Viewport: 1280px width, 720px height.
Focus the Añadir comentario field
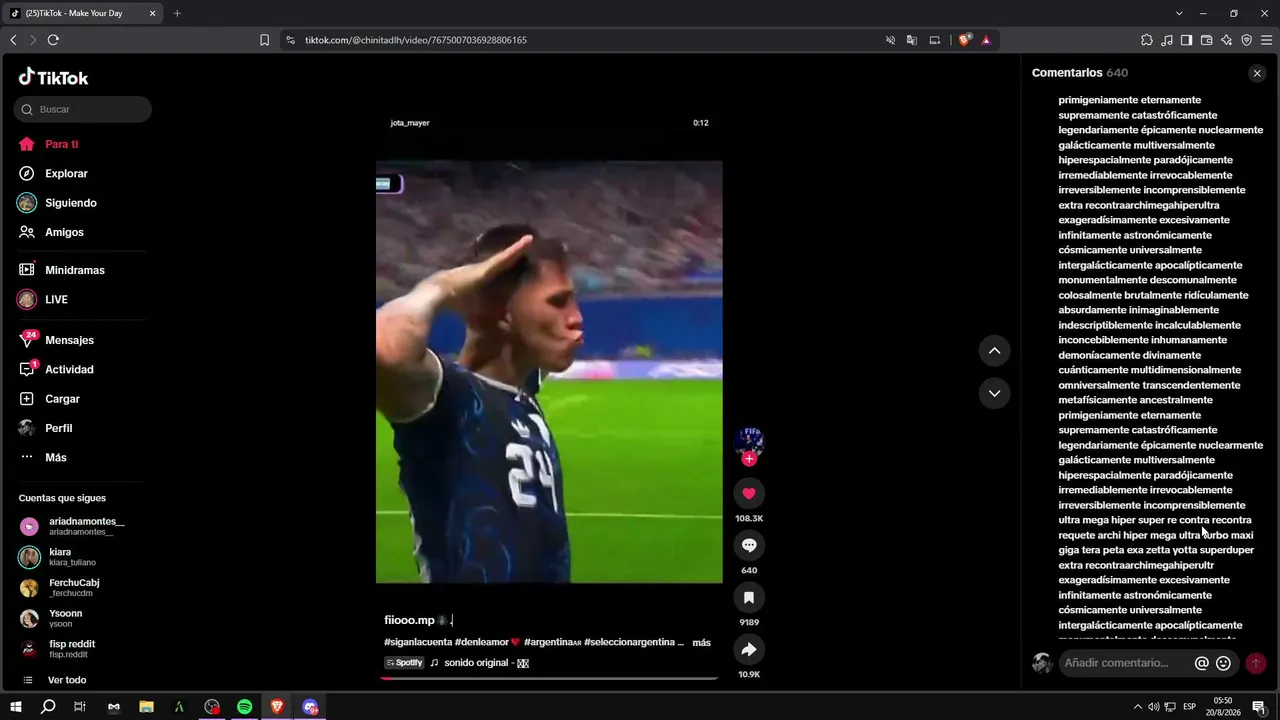point(1126,663)
